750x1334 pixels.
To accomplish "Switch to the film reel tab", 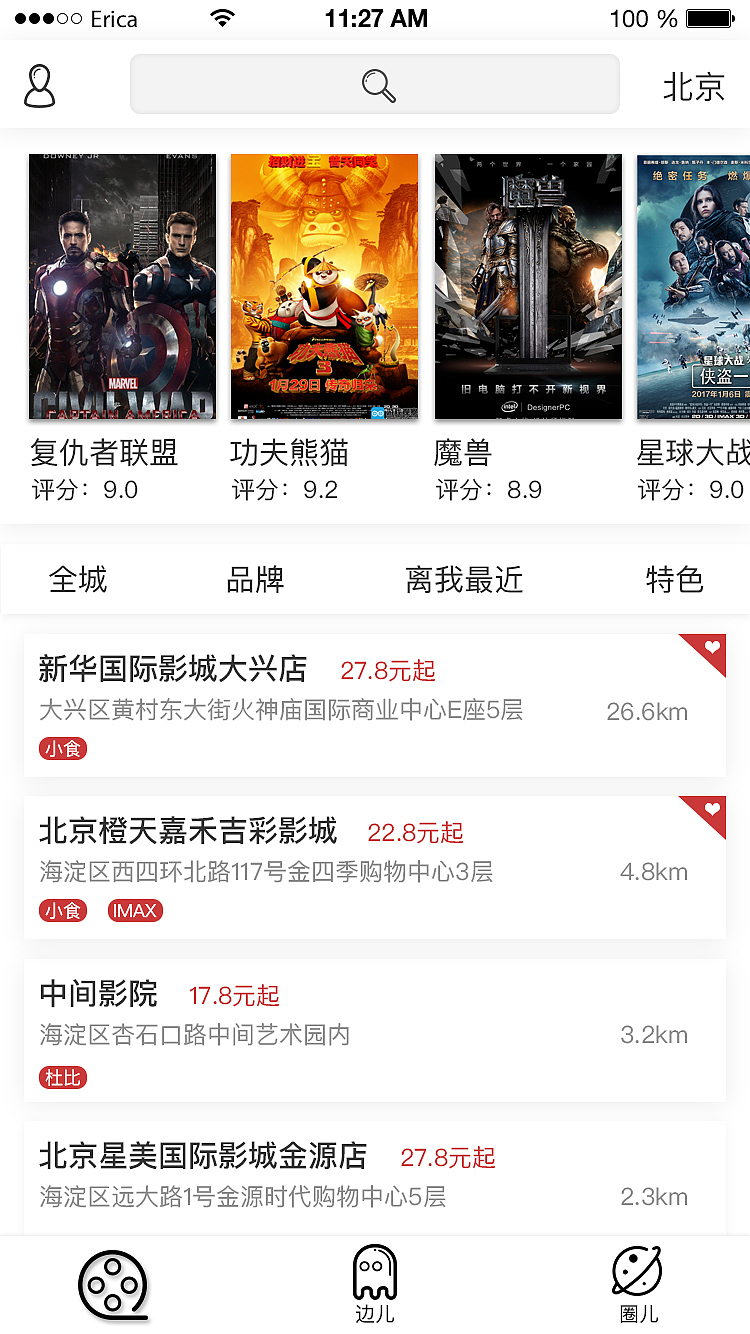I will coord(113,1284).
